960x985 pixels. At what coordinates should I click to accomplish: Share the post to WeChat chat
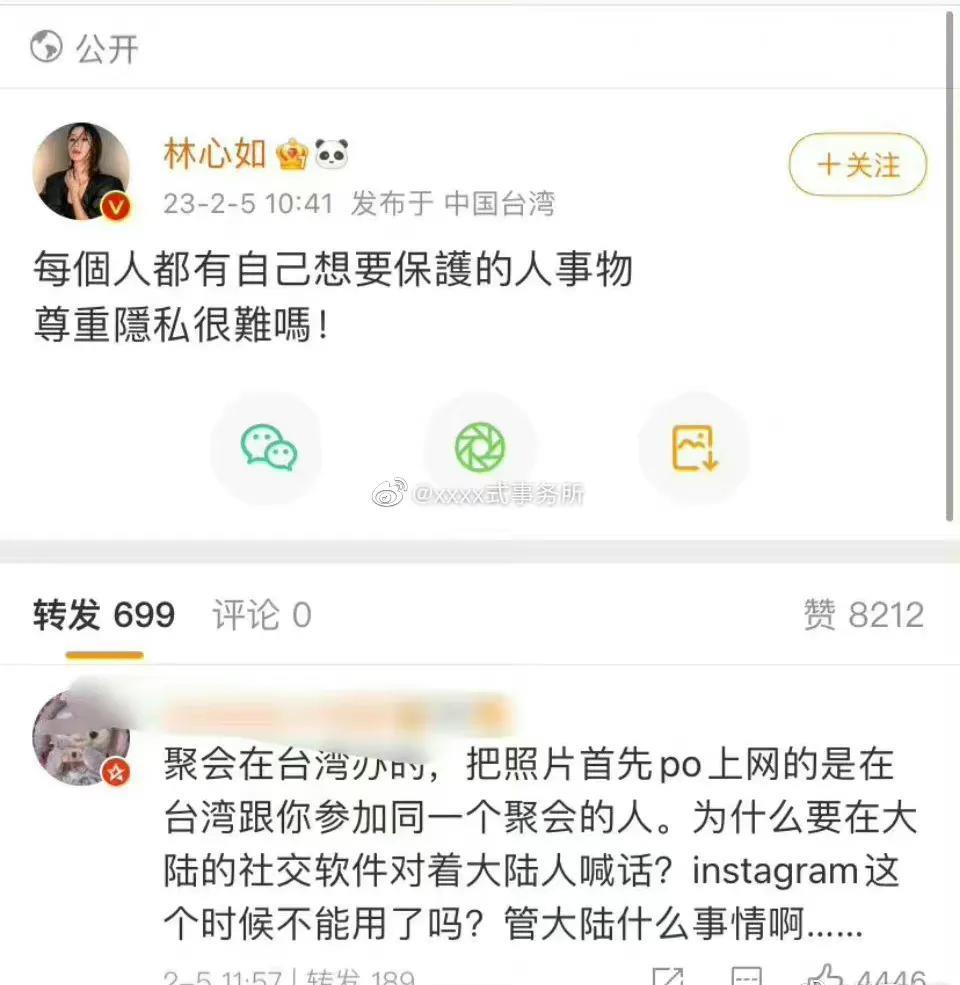coord(268,448)
